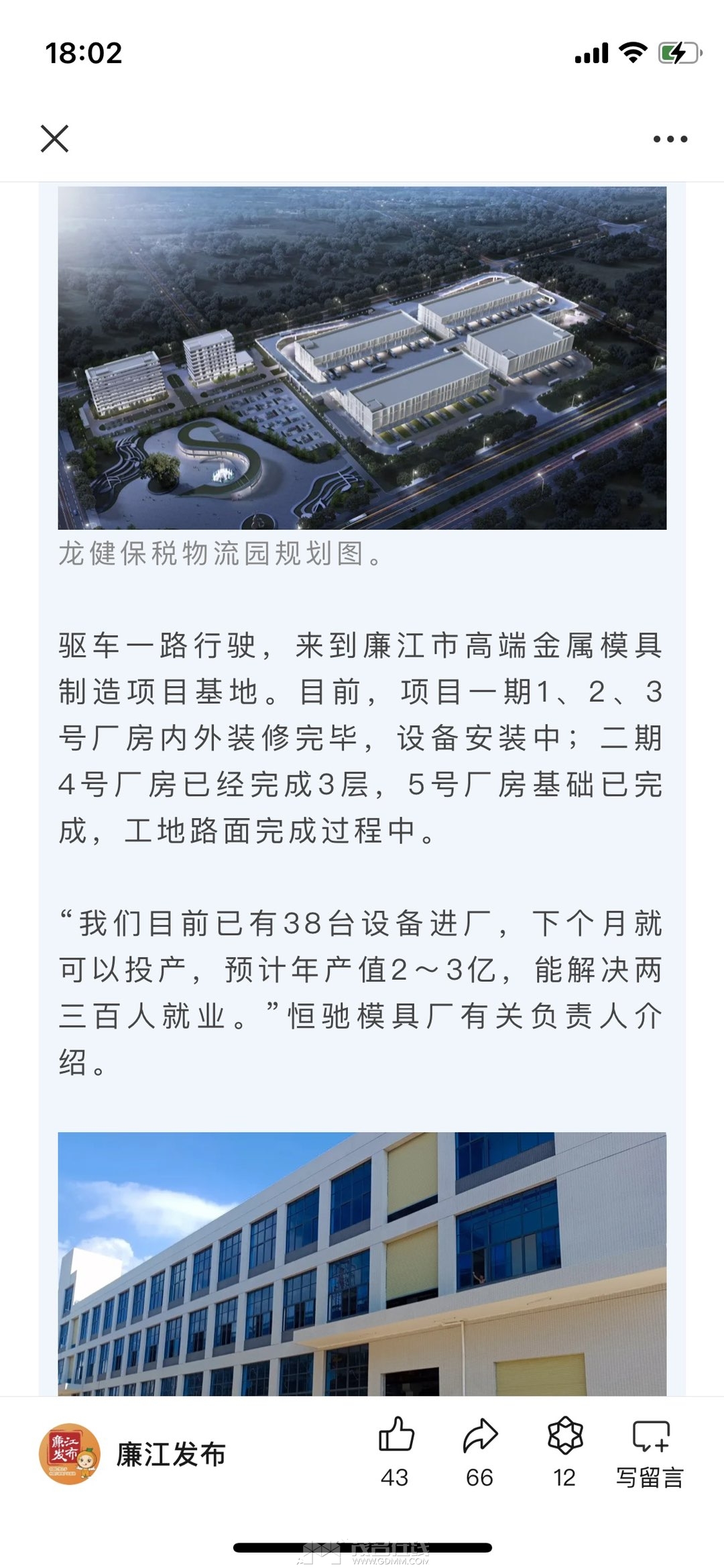
Task: Close the article page
Action: point(54,139)
